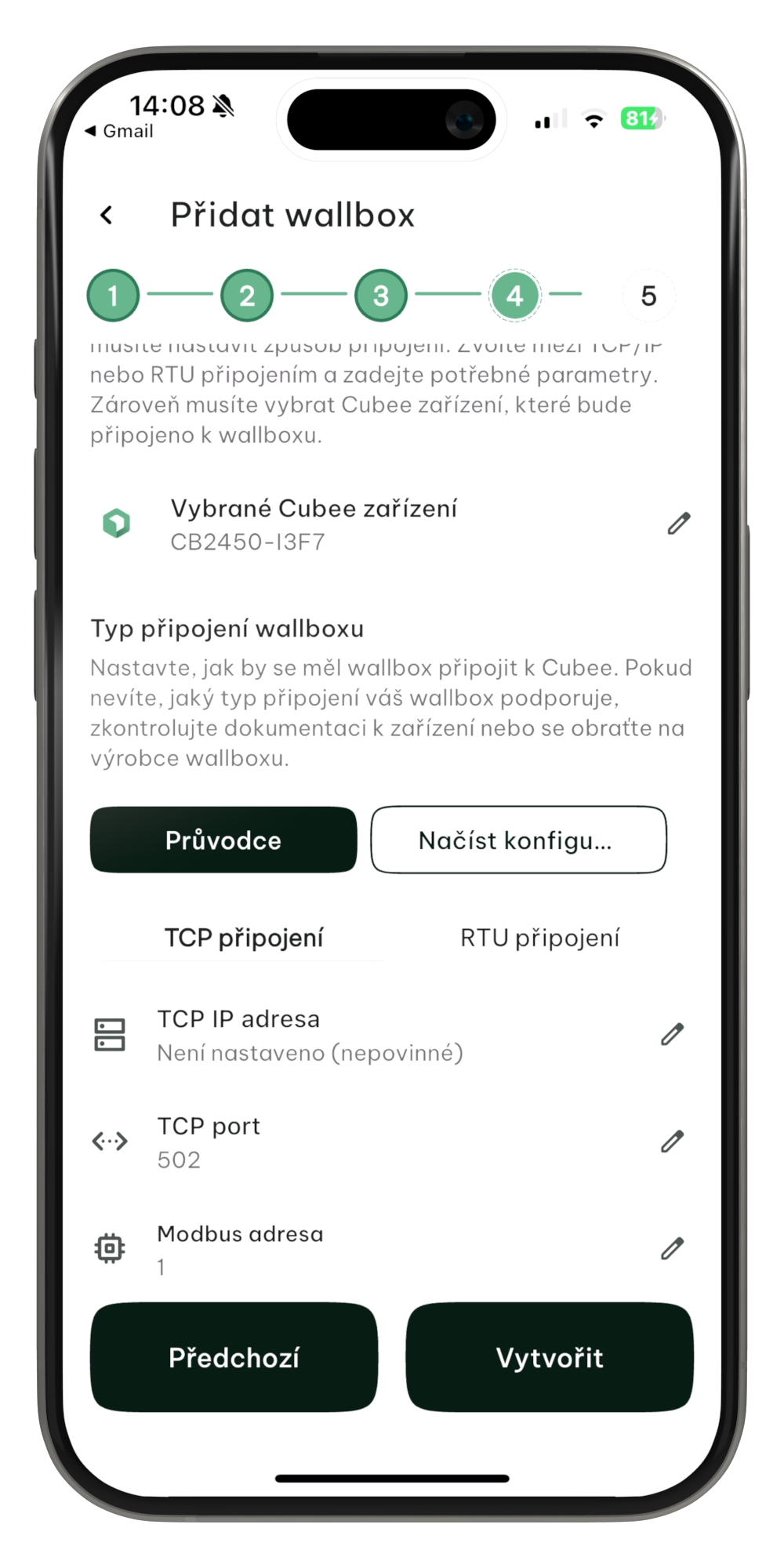Edit the Modbus adresa value

point(672,1248)
